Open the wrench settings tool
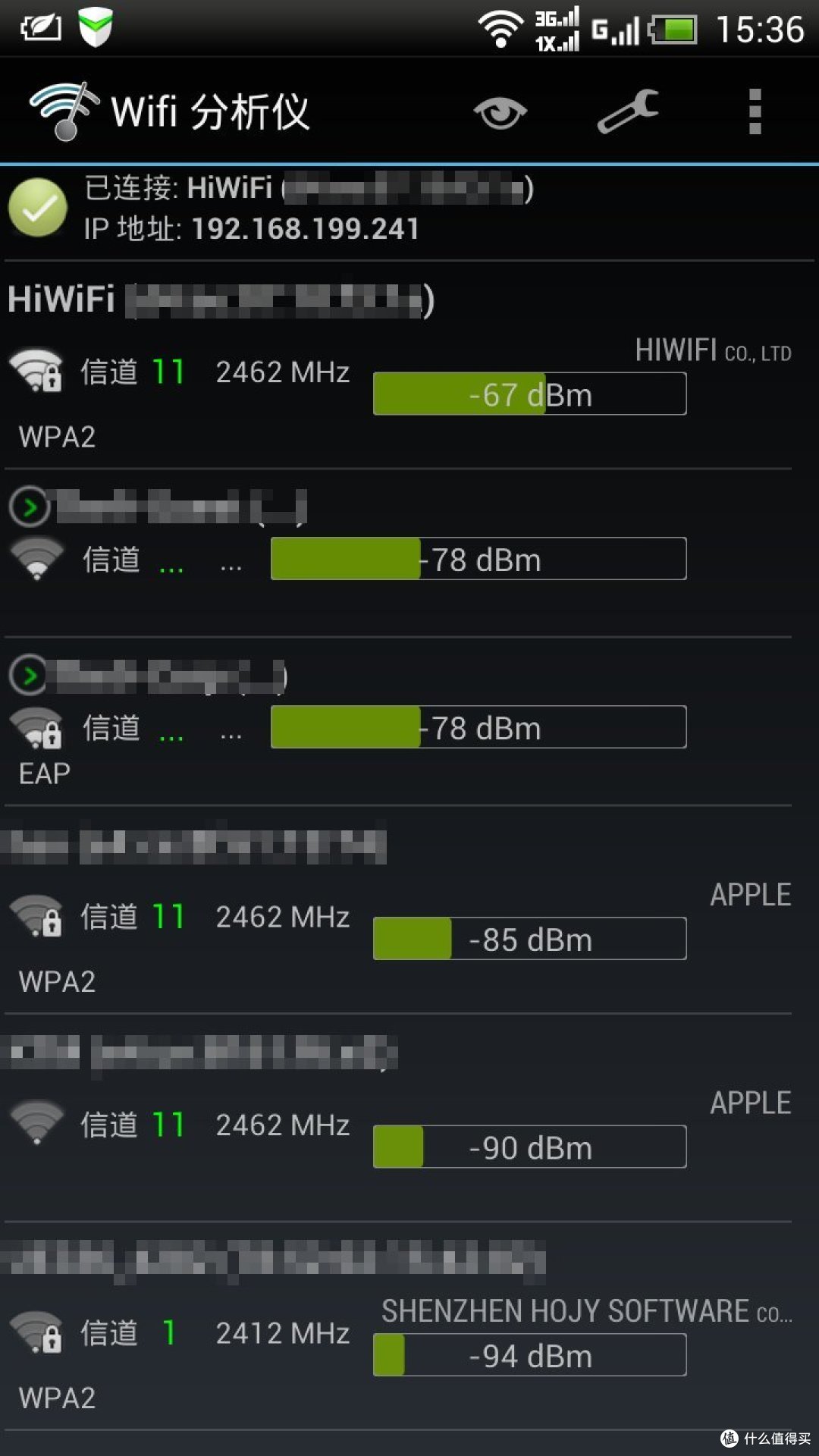This screenshot has height=1456, width=819. pyautogui.click(x=628, y=111)
